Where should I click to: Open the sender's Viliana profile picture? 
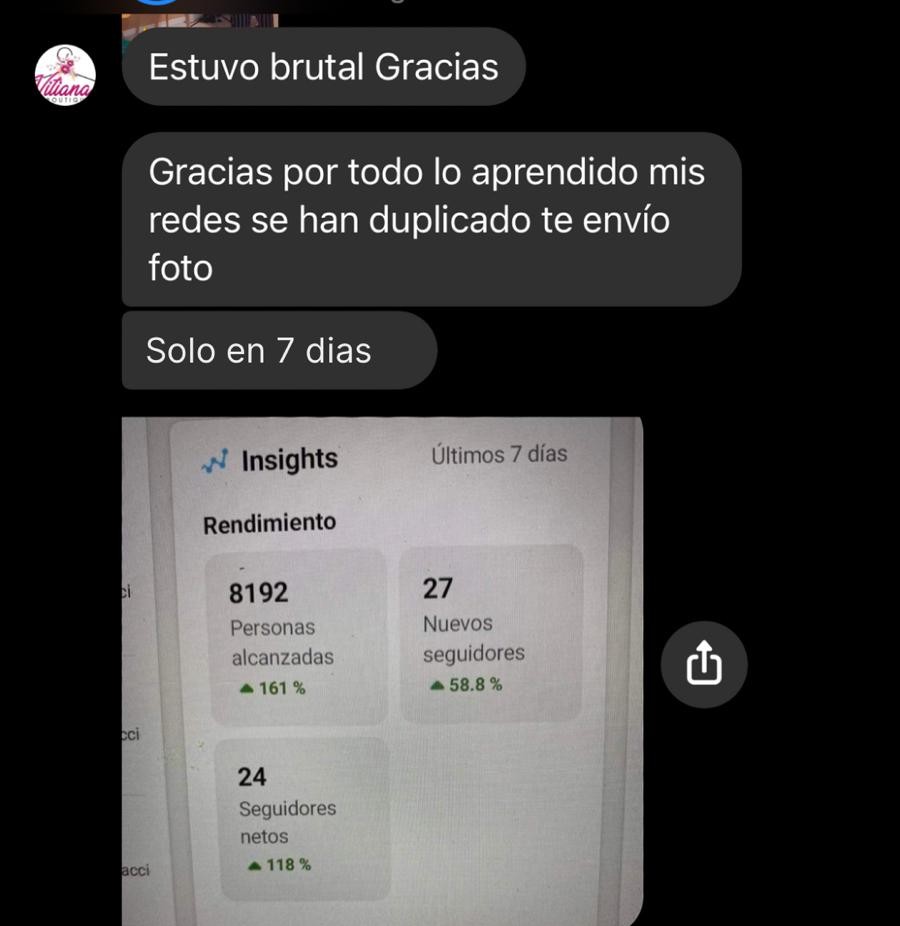[x=65, y=77]
